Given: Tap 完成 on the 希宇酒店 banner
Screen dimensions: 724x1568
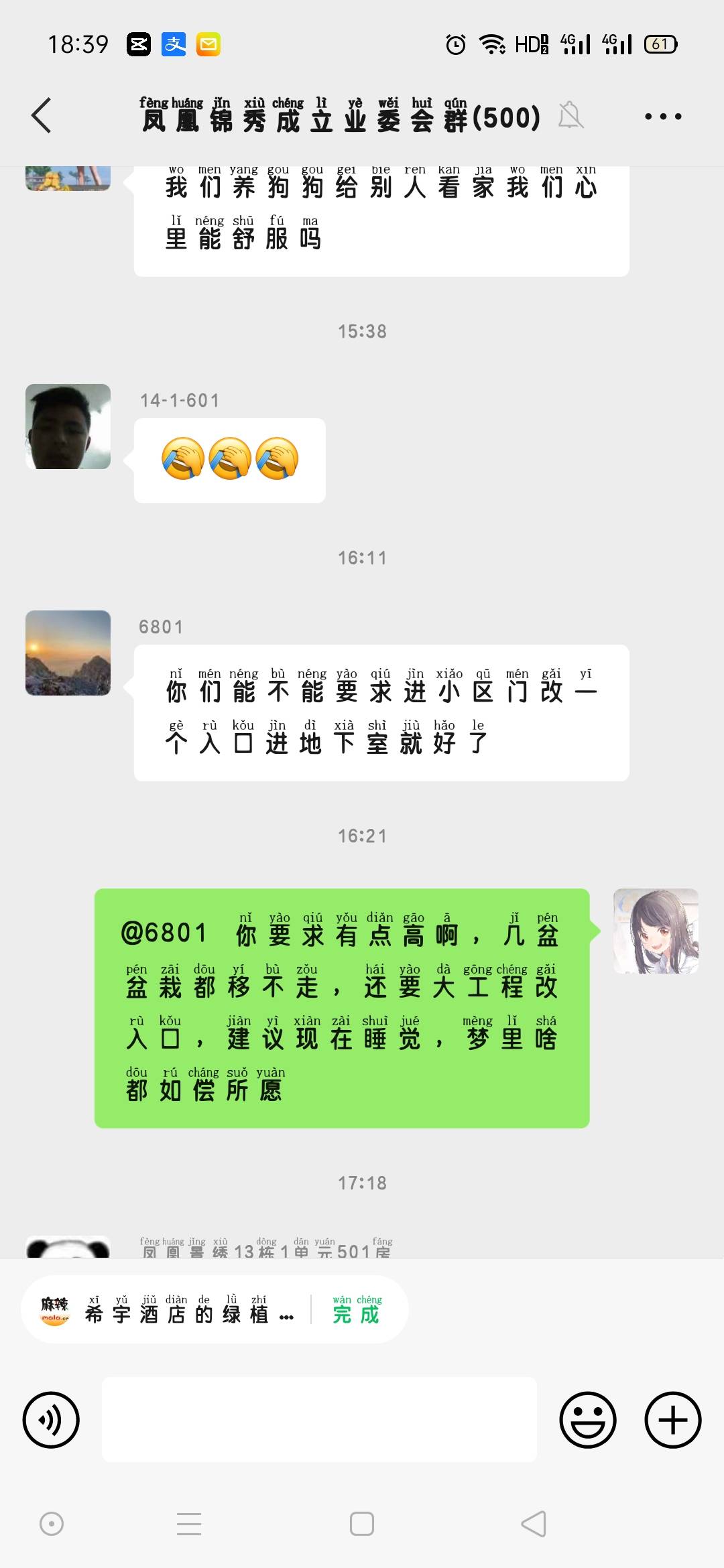Looking at the screenshot, I should (356, 1310).
